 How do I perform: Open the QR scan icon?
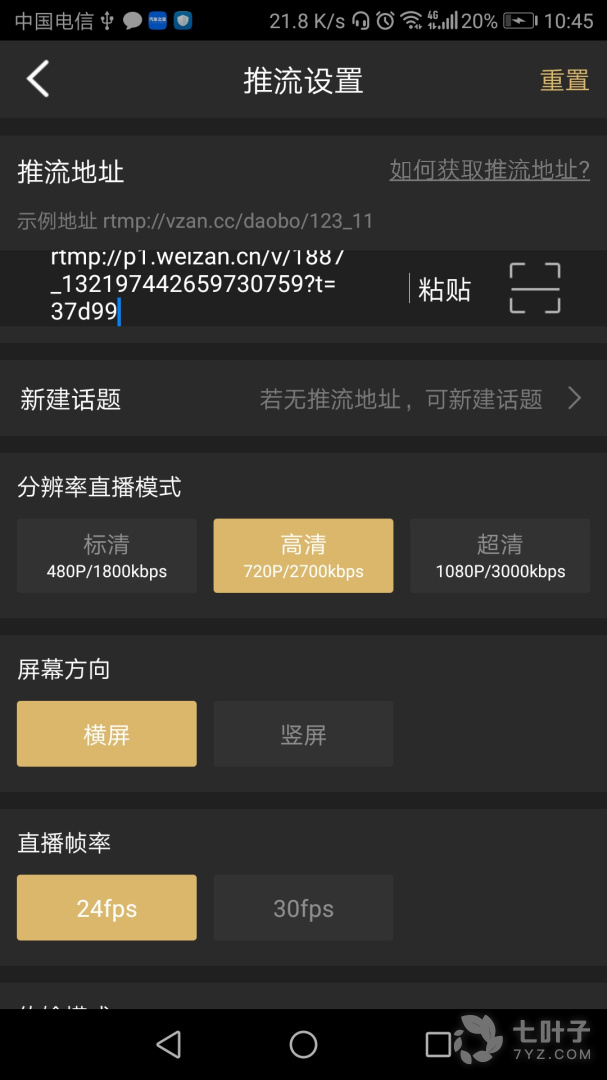[x=534, y=288]
